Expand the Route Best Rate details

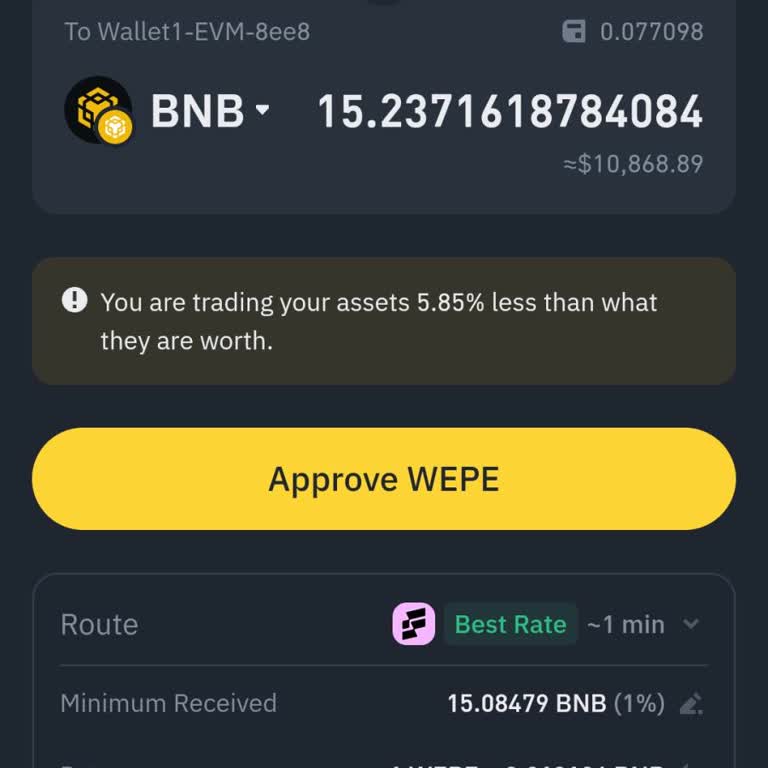point(690,625)
